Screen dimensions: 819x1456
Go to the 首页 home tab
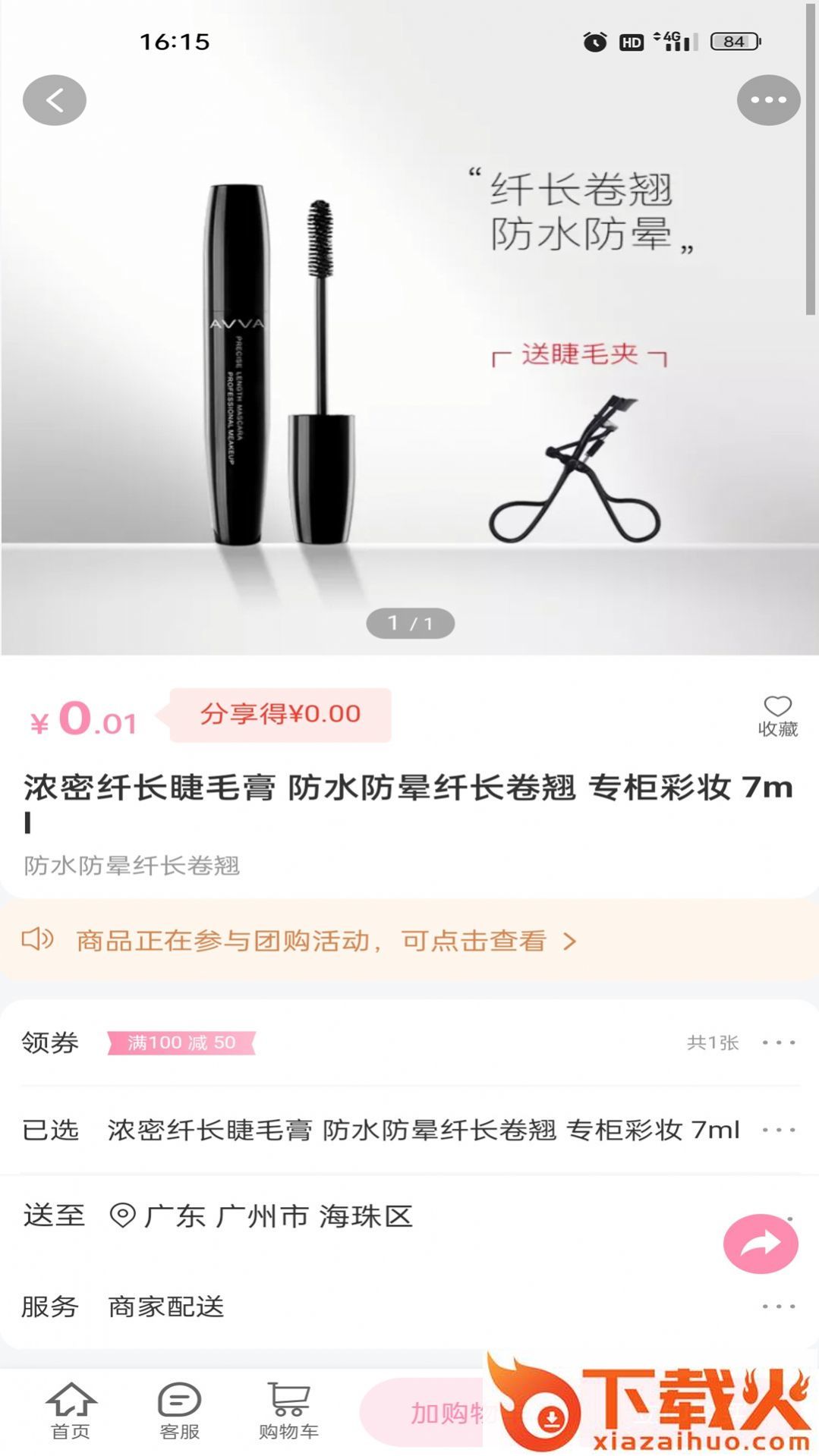(x=71, y=1411)
